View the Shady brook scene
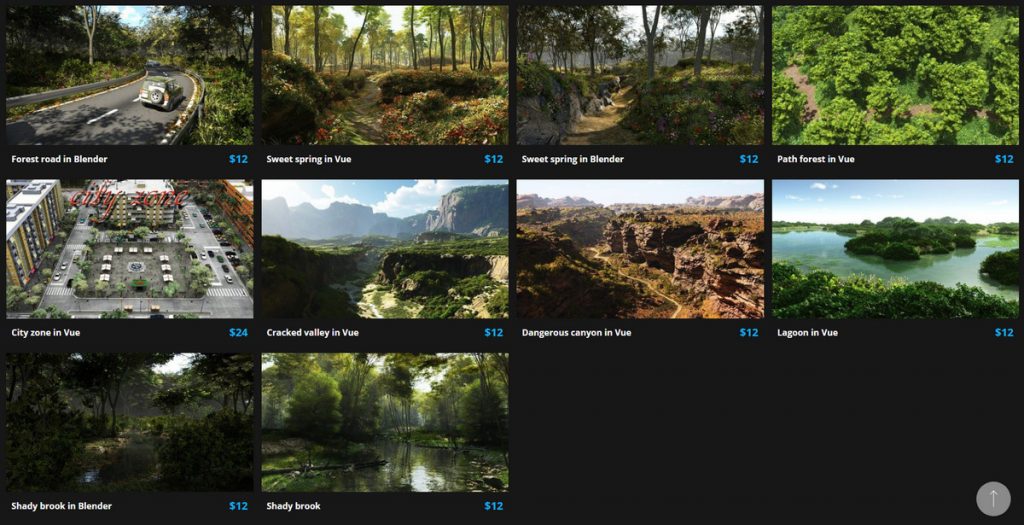Viewport: 1024px width, 525px height. [x=384, y=422]
